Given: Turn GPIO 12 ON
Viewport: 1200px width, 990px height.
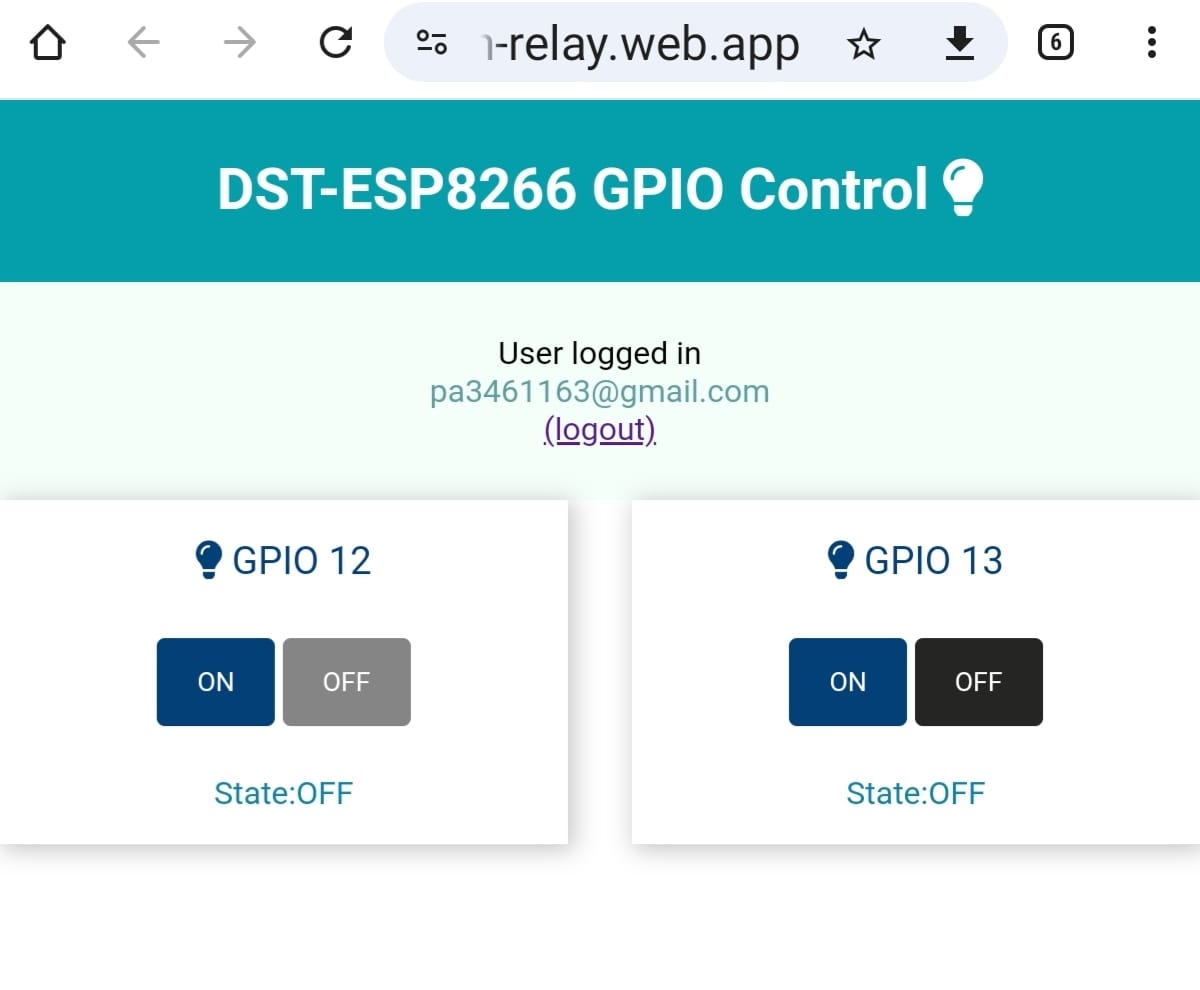Looking at the screenshot, I should click(x=215, y=682).
